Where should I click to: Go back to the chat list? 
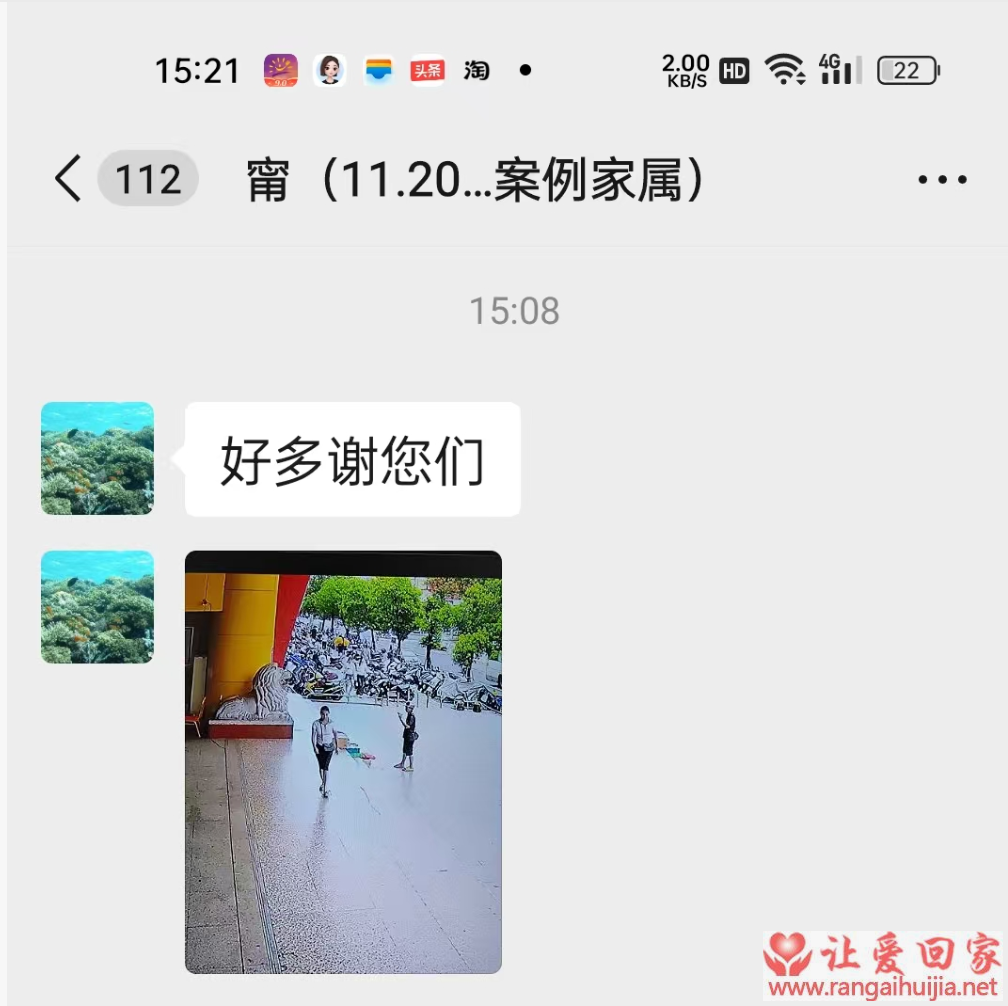click(68, 180)
